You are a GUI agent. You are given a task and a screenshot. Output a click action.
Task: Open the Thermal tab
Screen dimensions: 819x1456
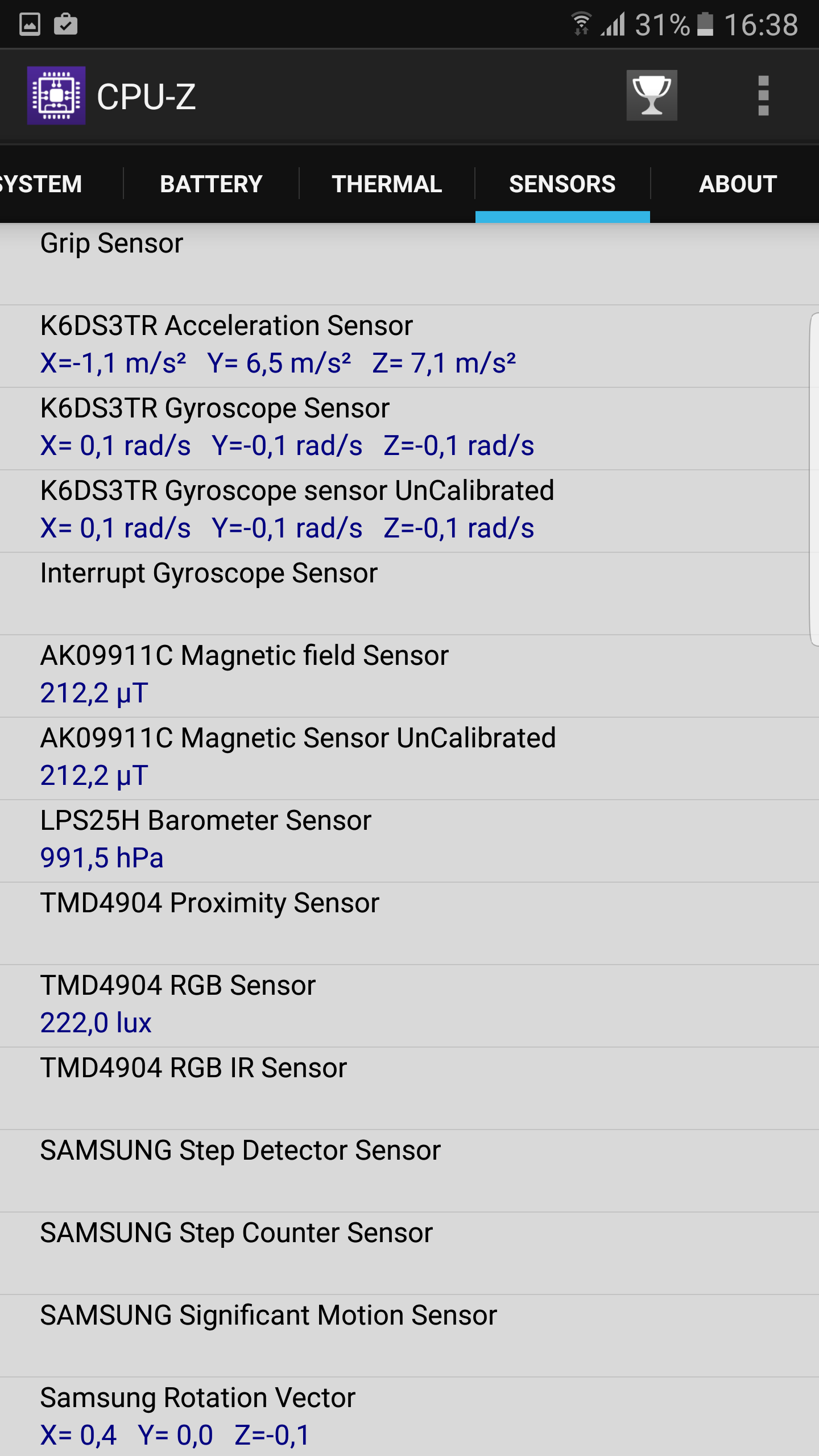pyautogui.click(x=387, y=184)
